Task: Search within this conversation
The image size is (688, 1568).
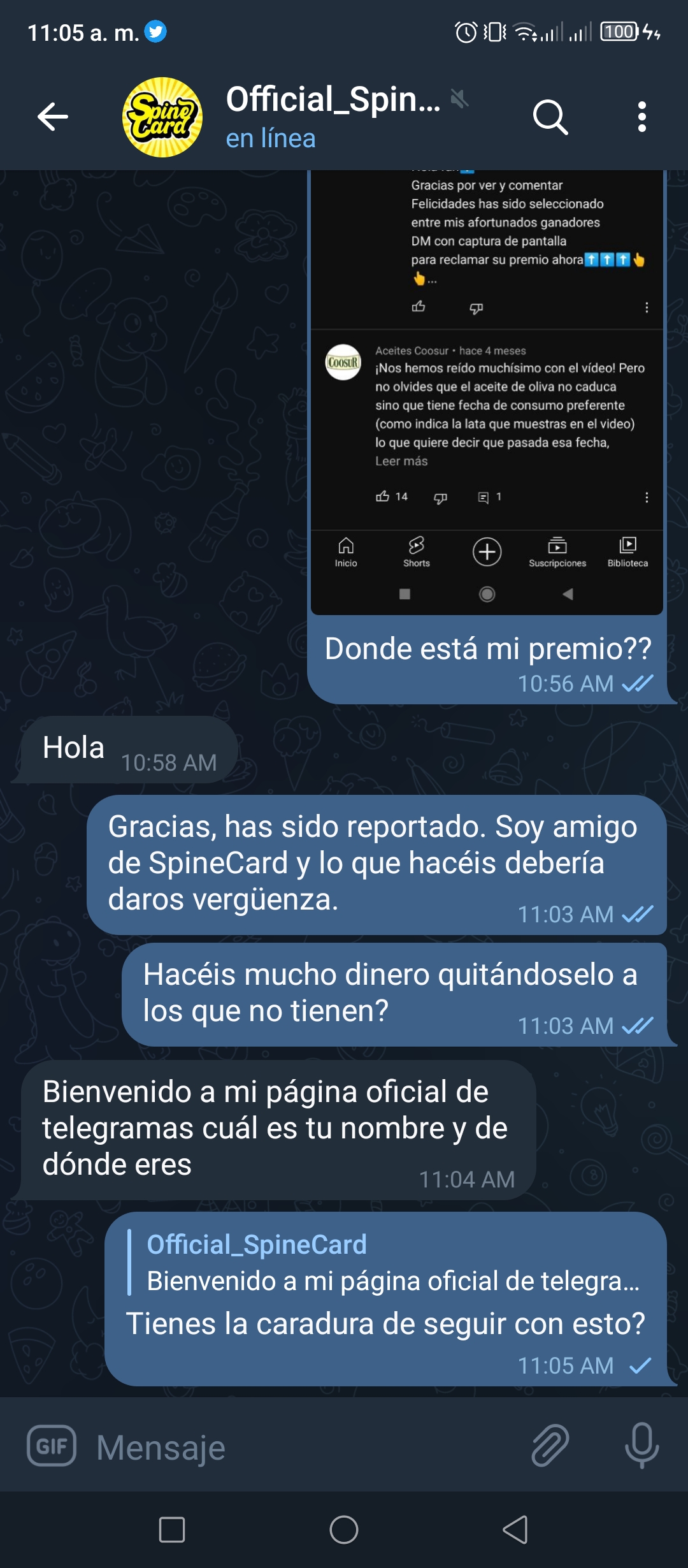Action: click(x=550, y=117)
